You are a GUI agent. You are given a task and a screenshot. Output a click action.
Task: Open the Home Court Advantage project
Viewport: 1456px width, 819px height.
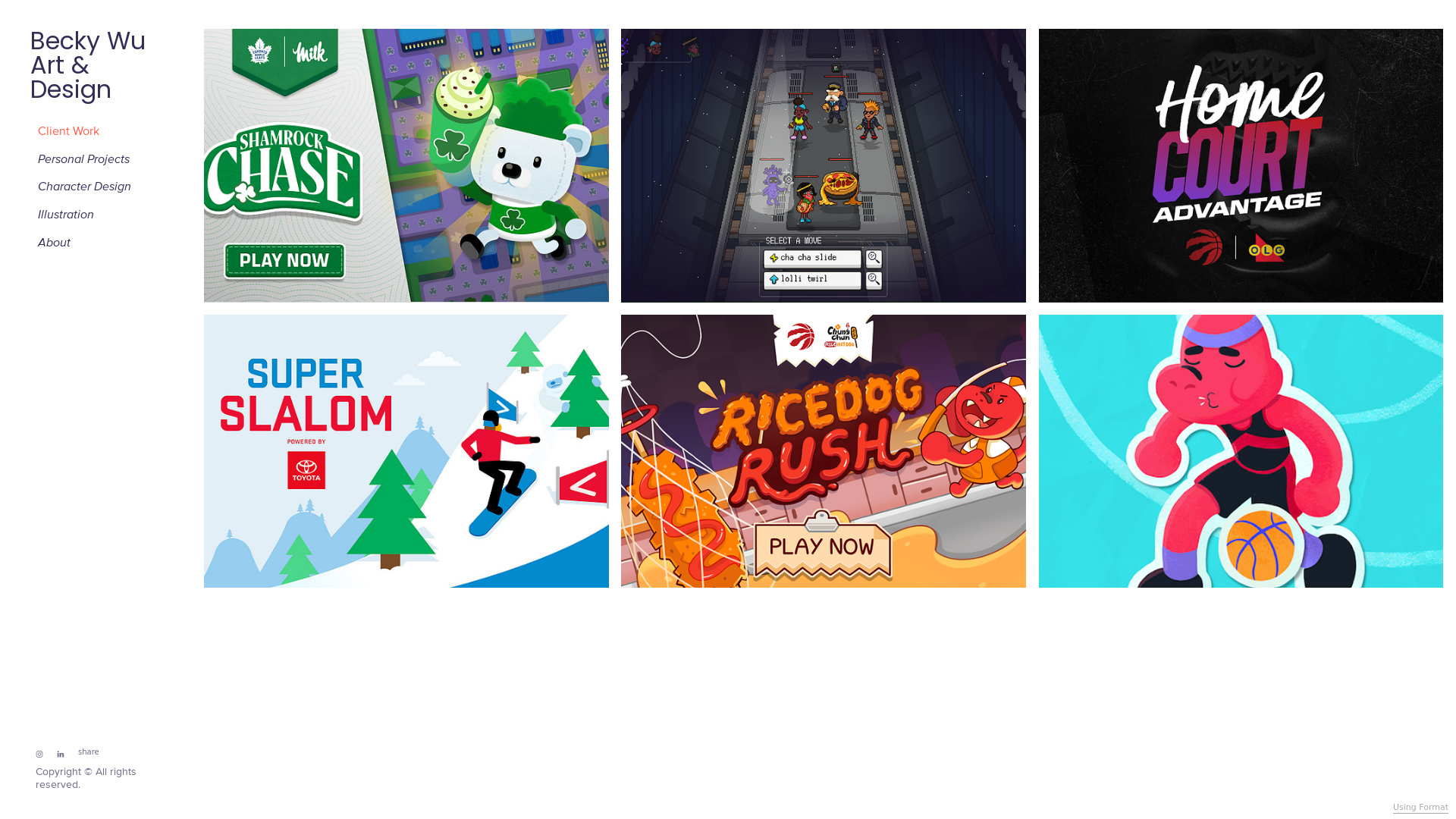[1240, 165]
